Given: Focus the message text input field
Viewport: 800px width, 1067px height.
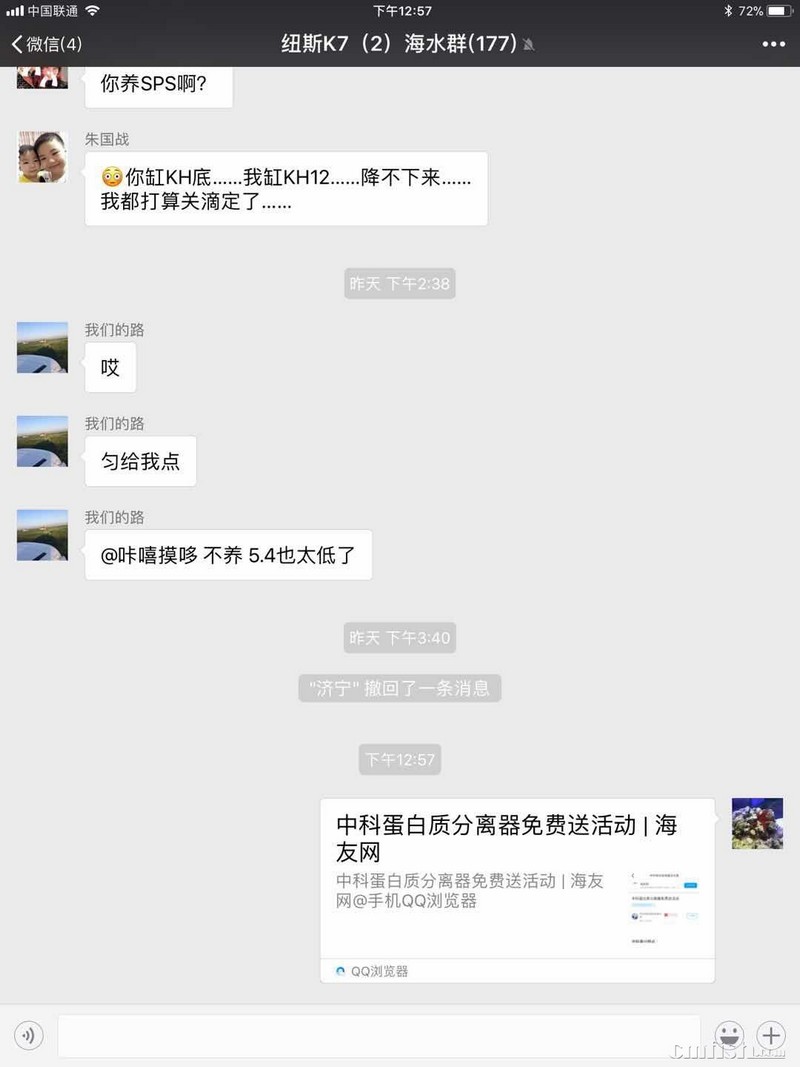Looking at the screenshot, I should [x=380, y=1035].
